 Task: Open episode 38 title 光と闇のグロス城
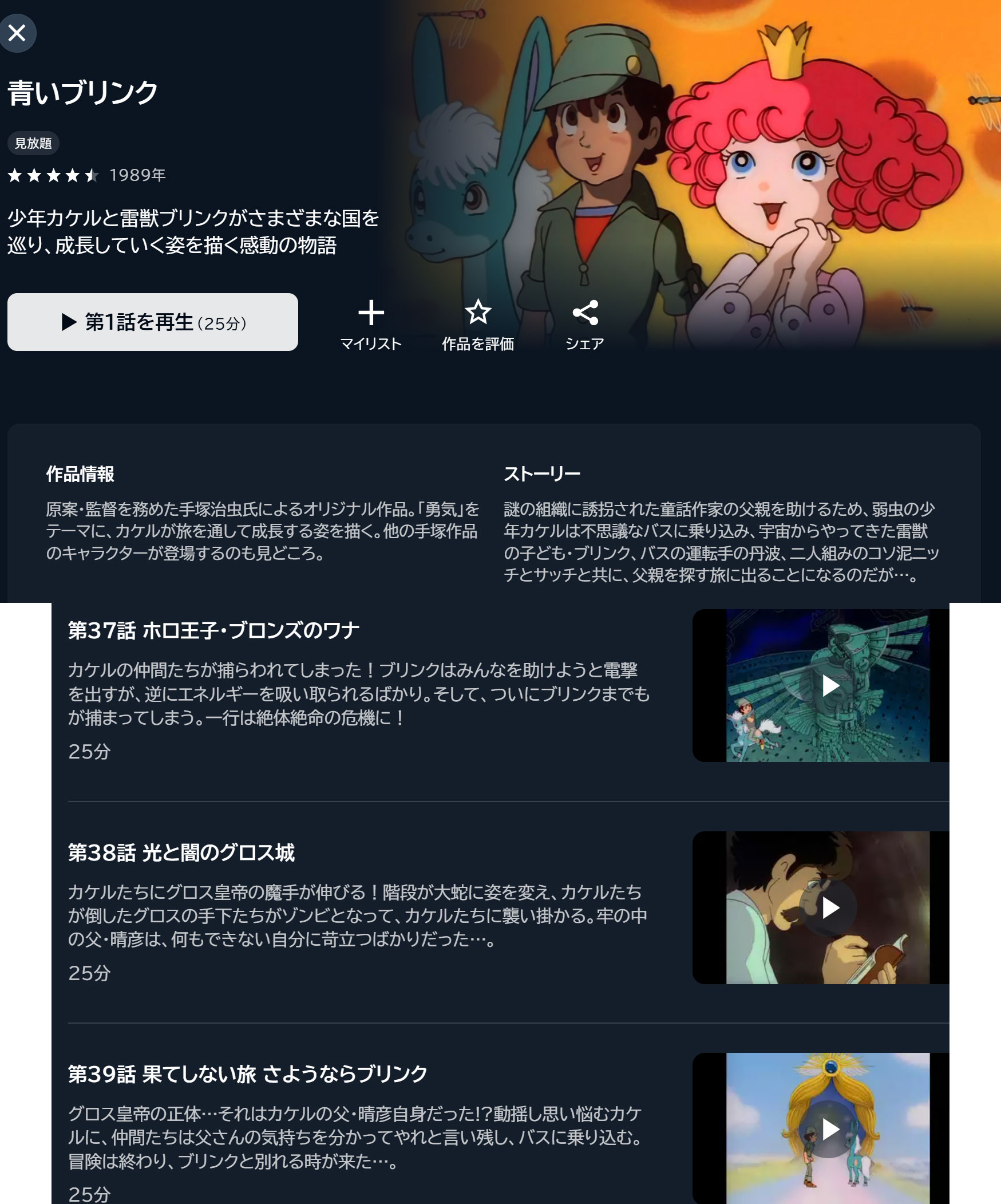point(181,852)
